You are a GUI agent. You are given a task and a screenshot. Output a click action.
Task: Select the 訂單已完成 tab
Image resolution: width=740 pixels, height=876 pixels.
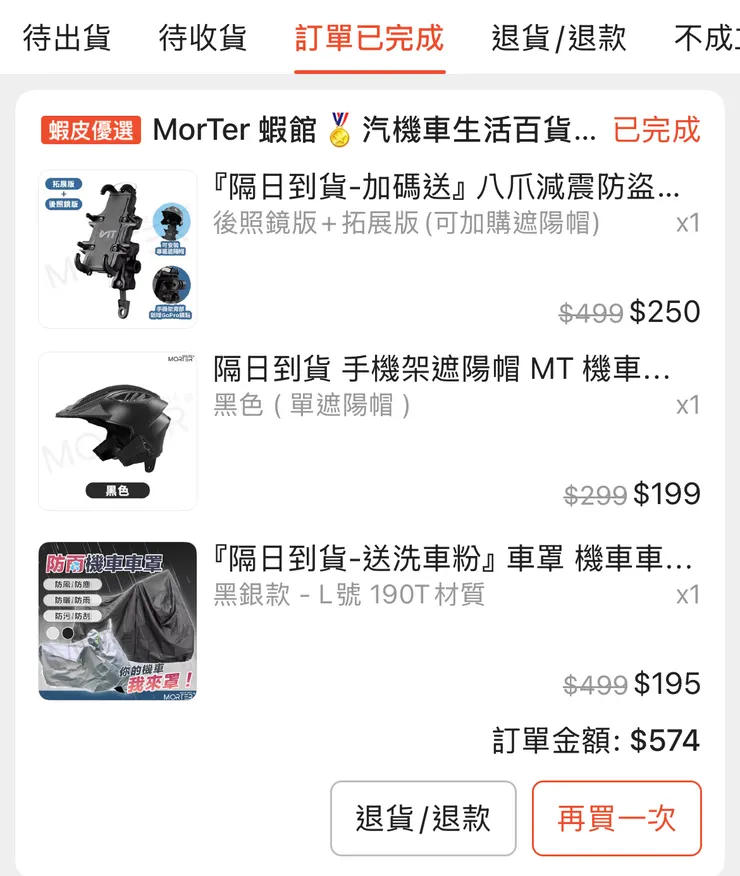coord(369,39)
